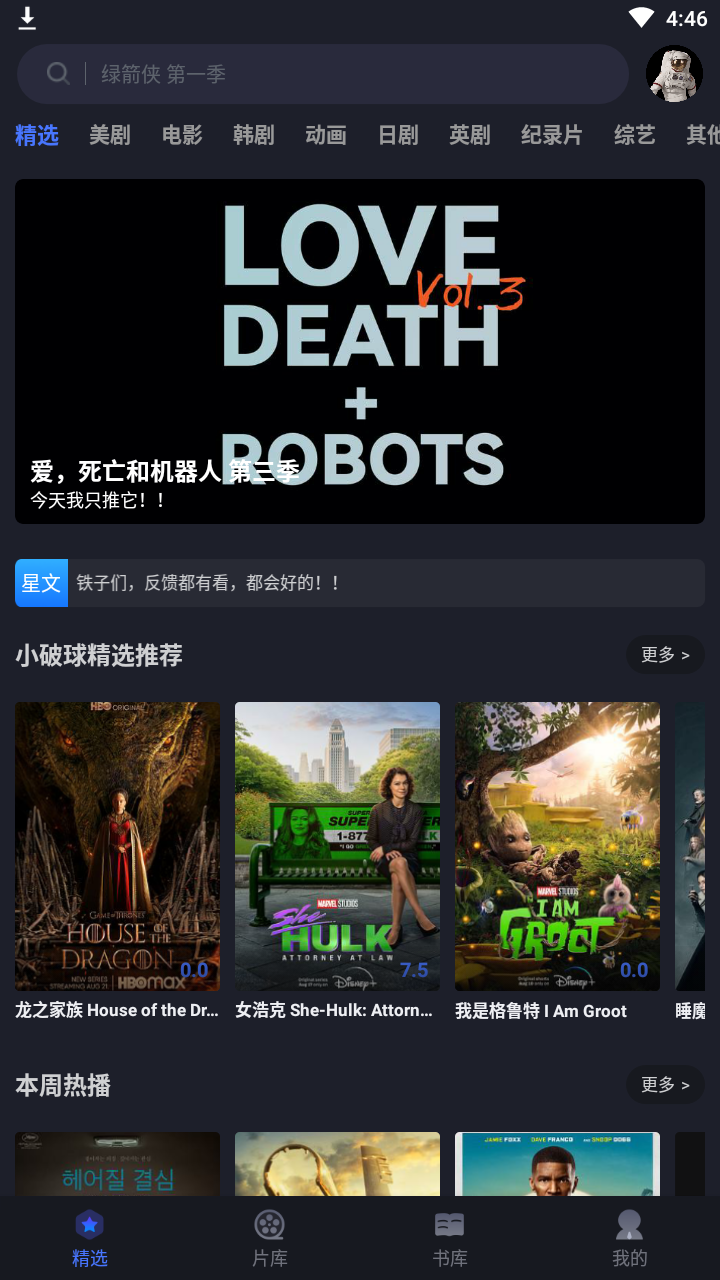Image resolution: width=720 pixels, height=1280 pixels.
Task: Tap the 星文 announcement badge
Action: click(x=41, y=582)
